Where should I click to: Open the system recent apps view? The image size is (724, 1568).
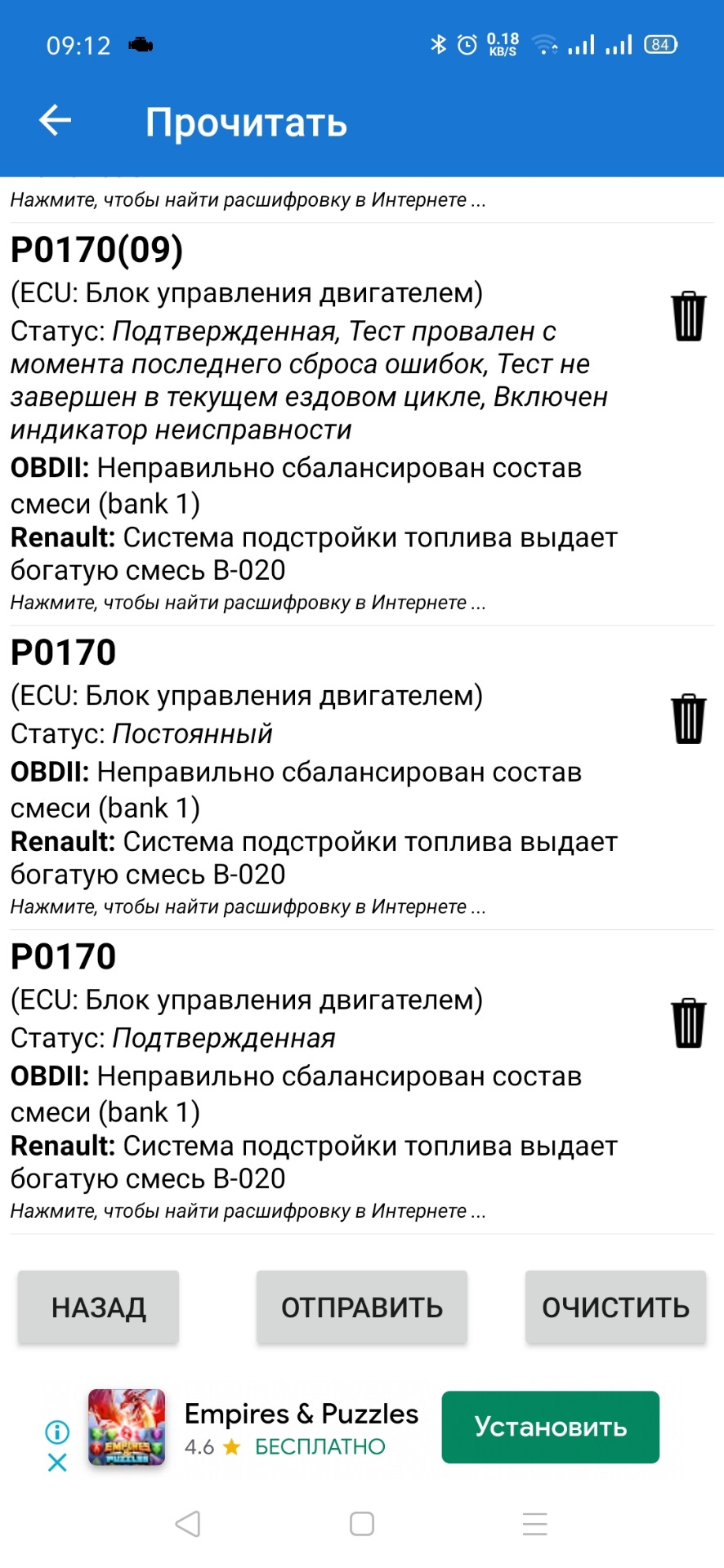(x=534, y=1524)
